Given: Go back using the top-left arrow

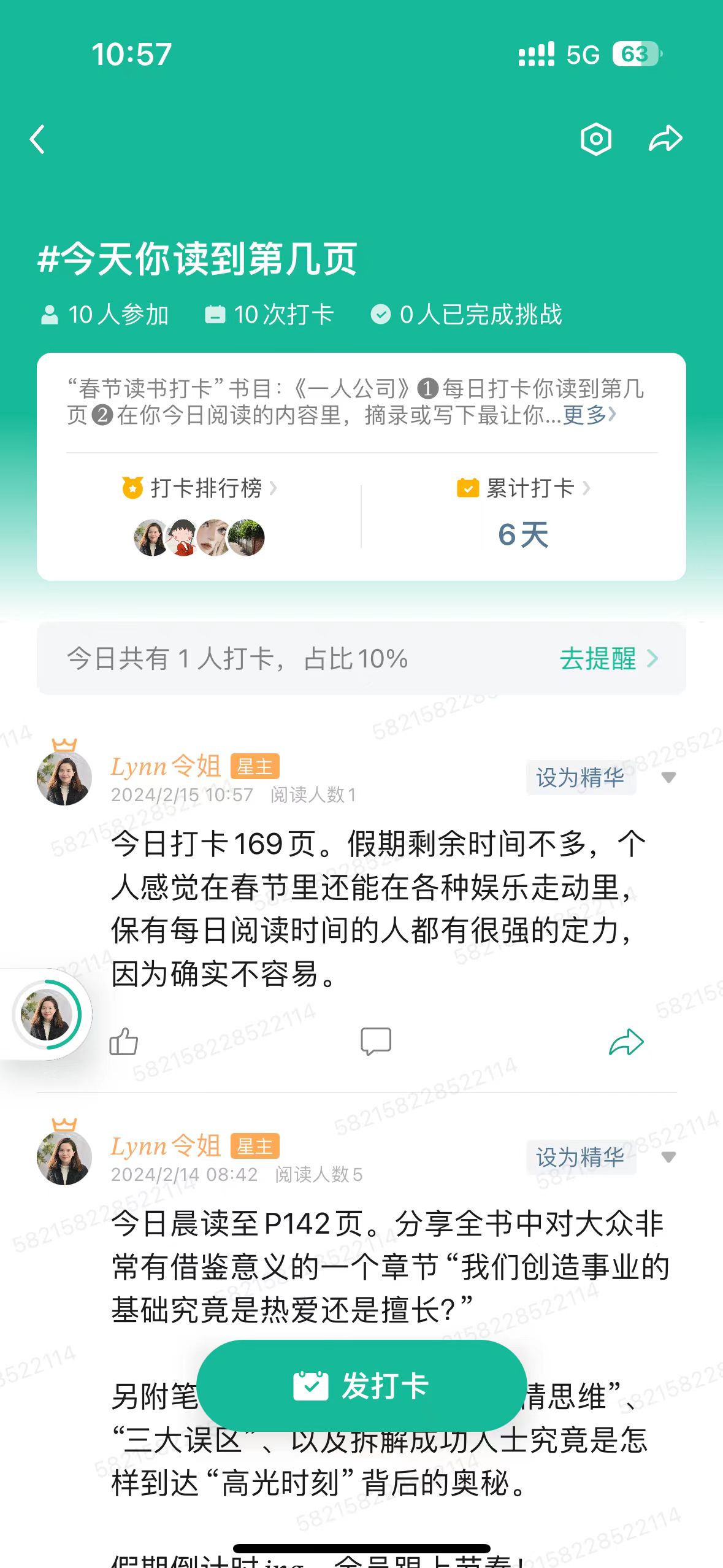Looking at the screenshot, I should (x=38, y=139).
